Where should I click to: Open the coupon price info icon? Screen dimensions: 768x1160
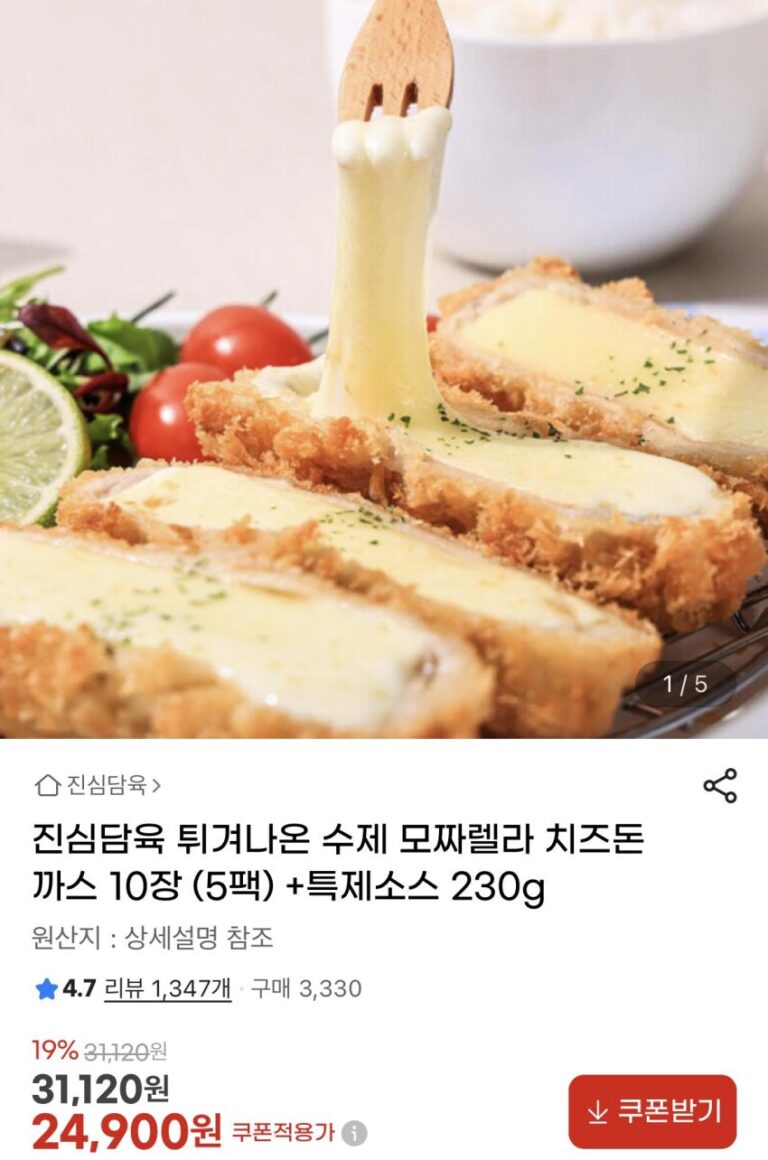click(x=354, y=1133)
